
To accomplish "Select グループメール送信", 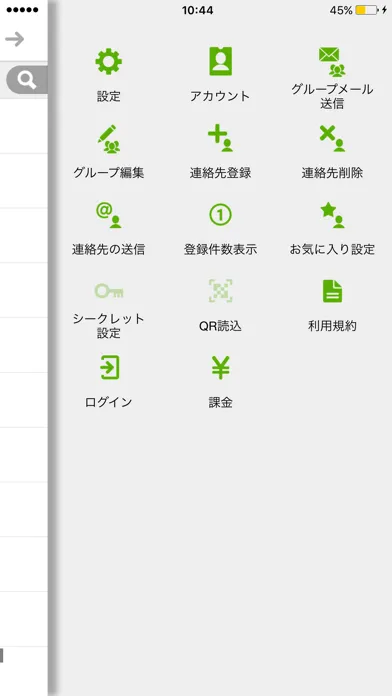I will [x=332, y=78].
